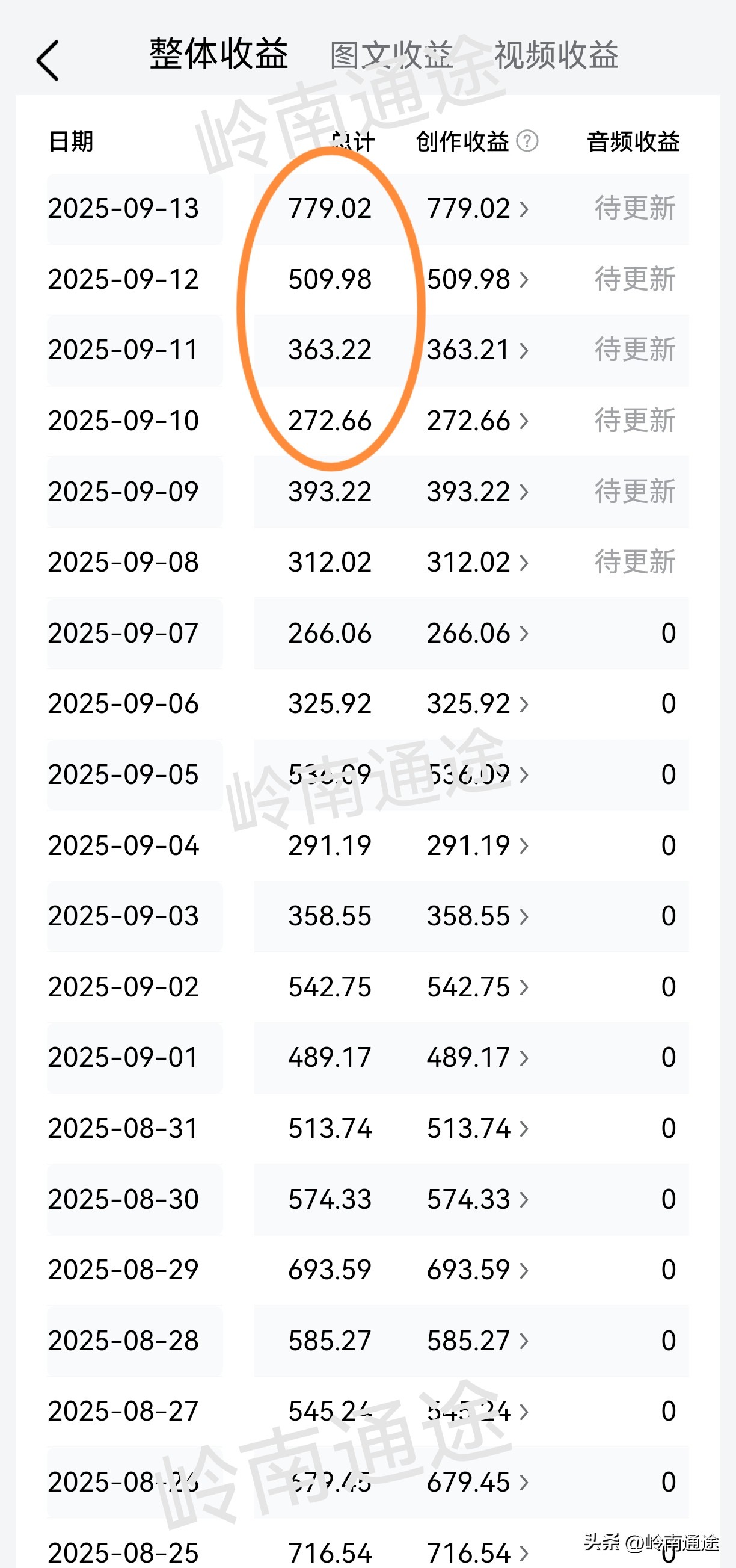Go back using the top-left arrow

(x=48, y=60)
